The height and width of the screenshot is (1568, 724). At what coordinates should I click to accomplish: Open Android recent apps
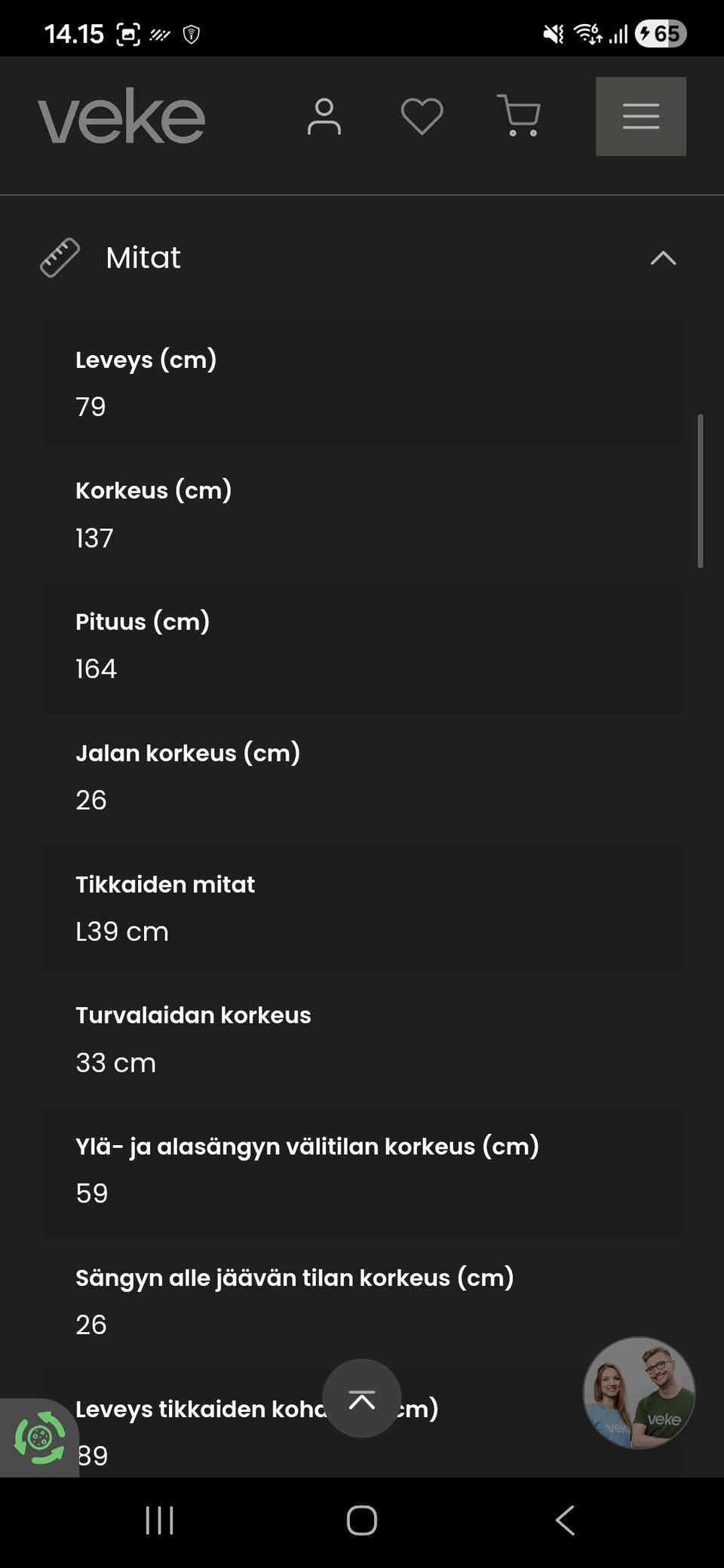click(x=159, y=1520)
